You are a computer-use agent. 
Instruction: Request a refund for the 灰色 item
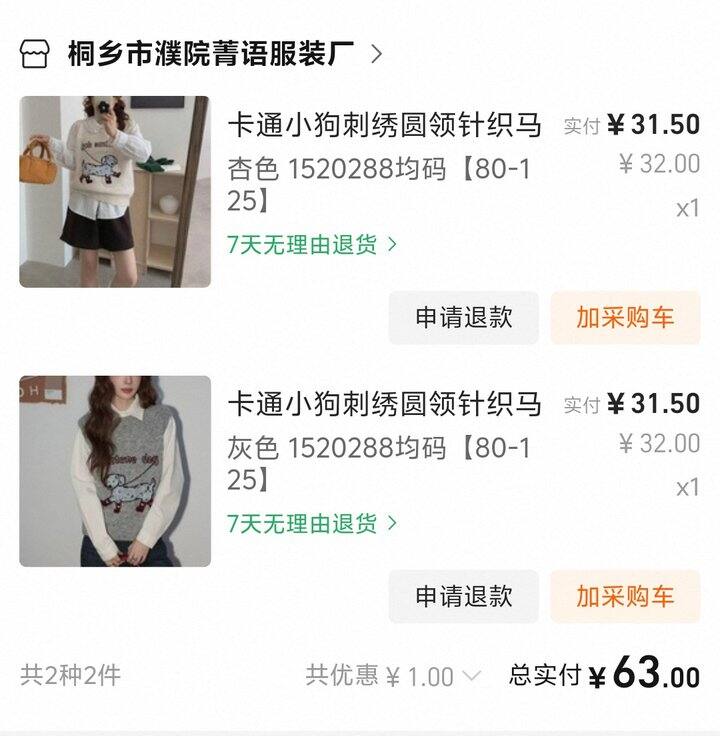(x=463, y=597)
